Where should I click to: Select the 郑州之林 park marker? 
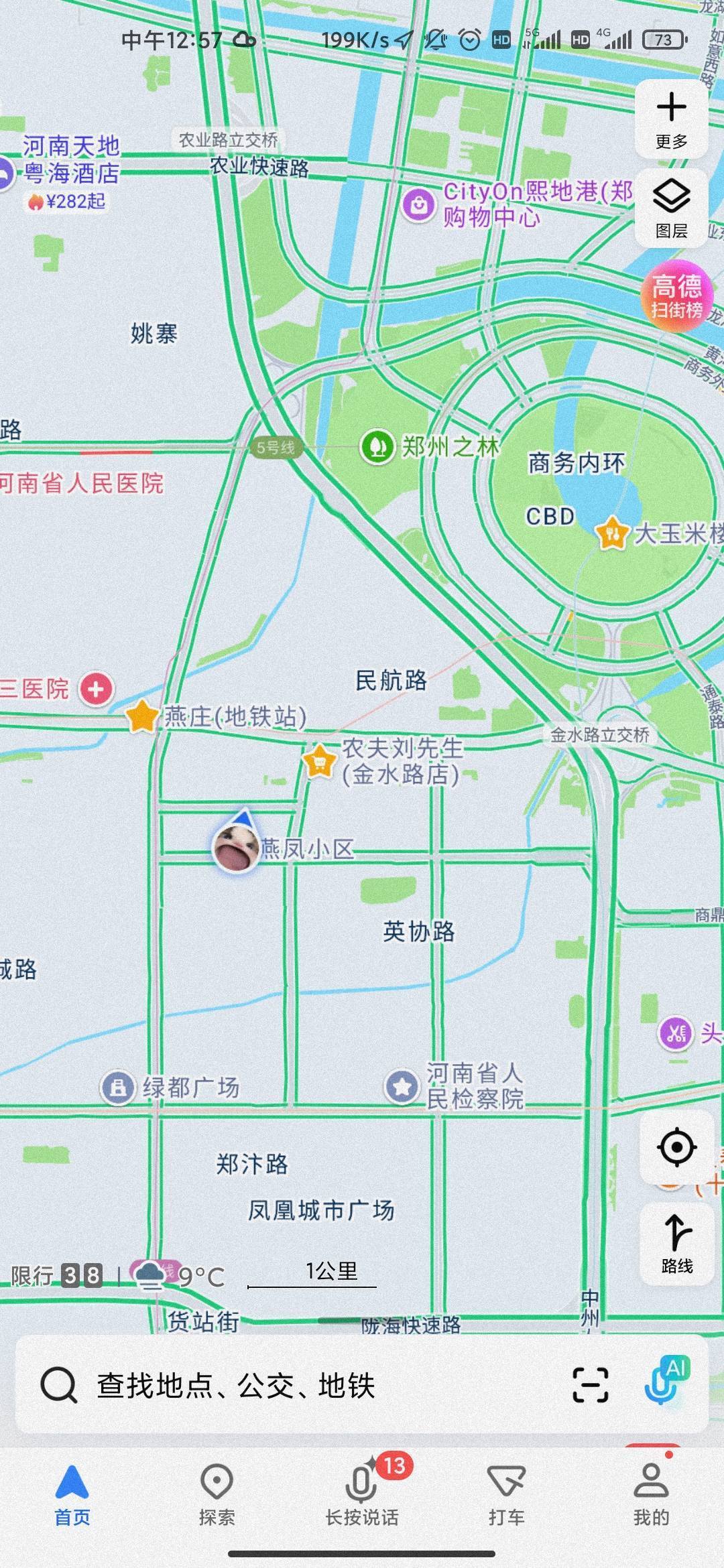click(x=377, y=447)
